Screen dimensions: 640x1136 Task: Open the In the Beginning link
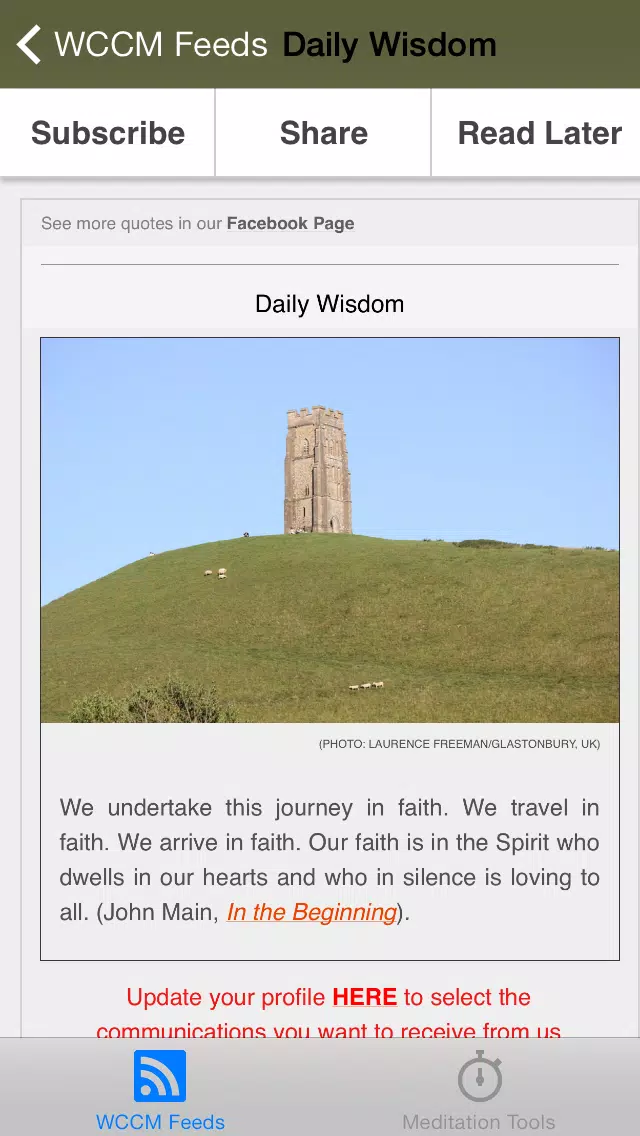pos(312,912)
